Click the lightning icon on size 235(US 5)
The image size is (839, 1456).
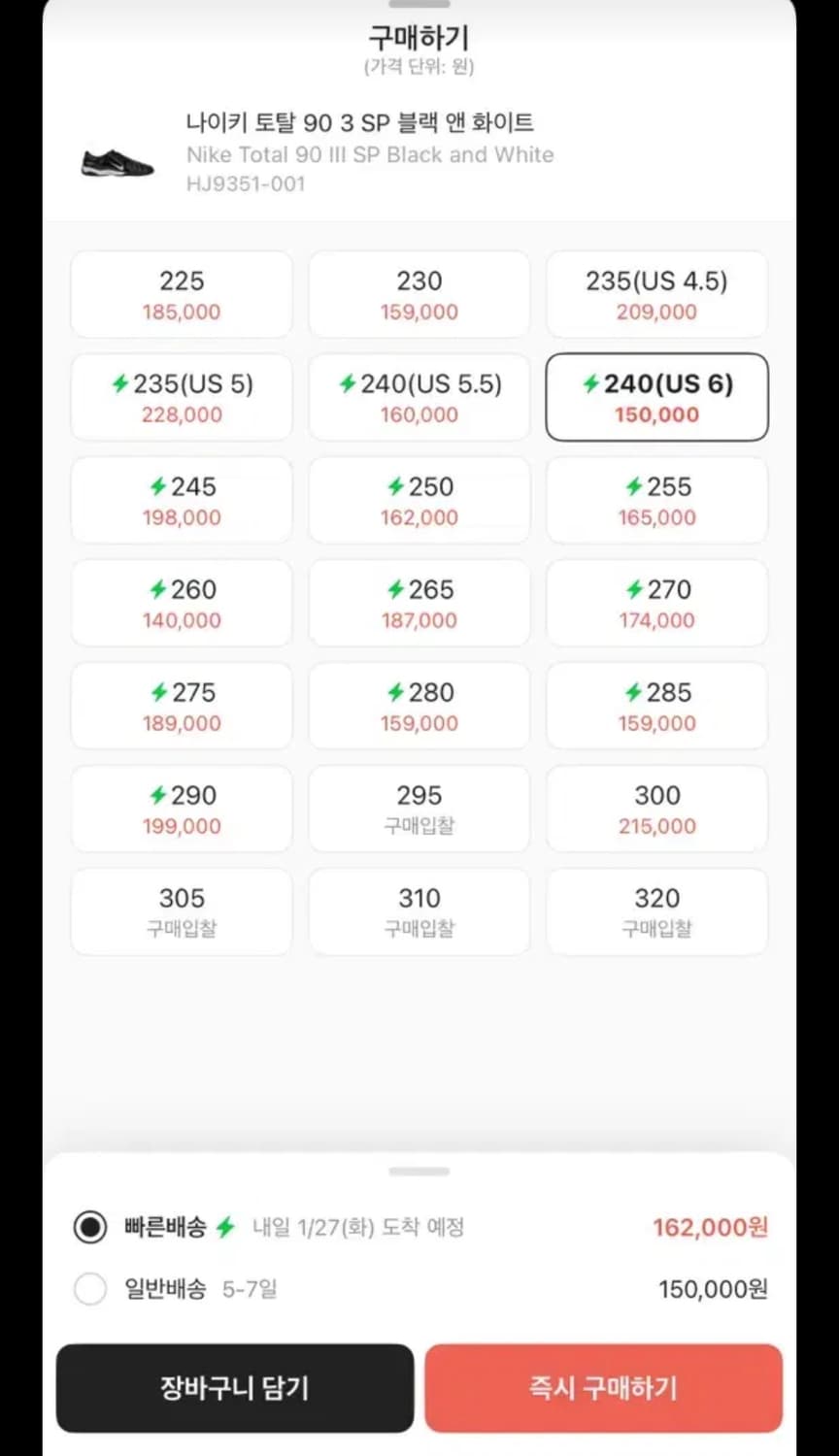(118, 384)
